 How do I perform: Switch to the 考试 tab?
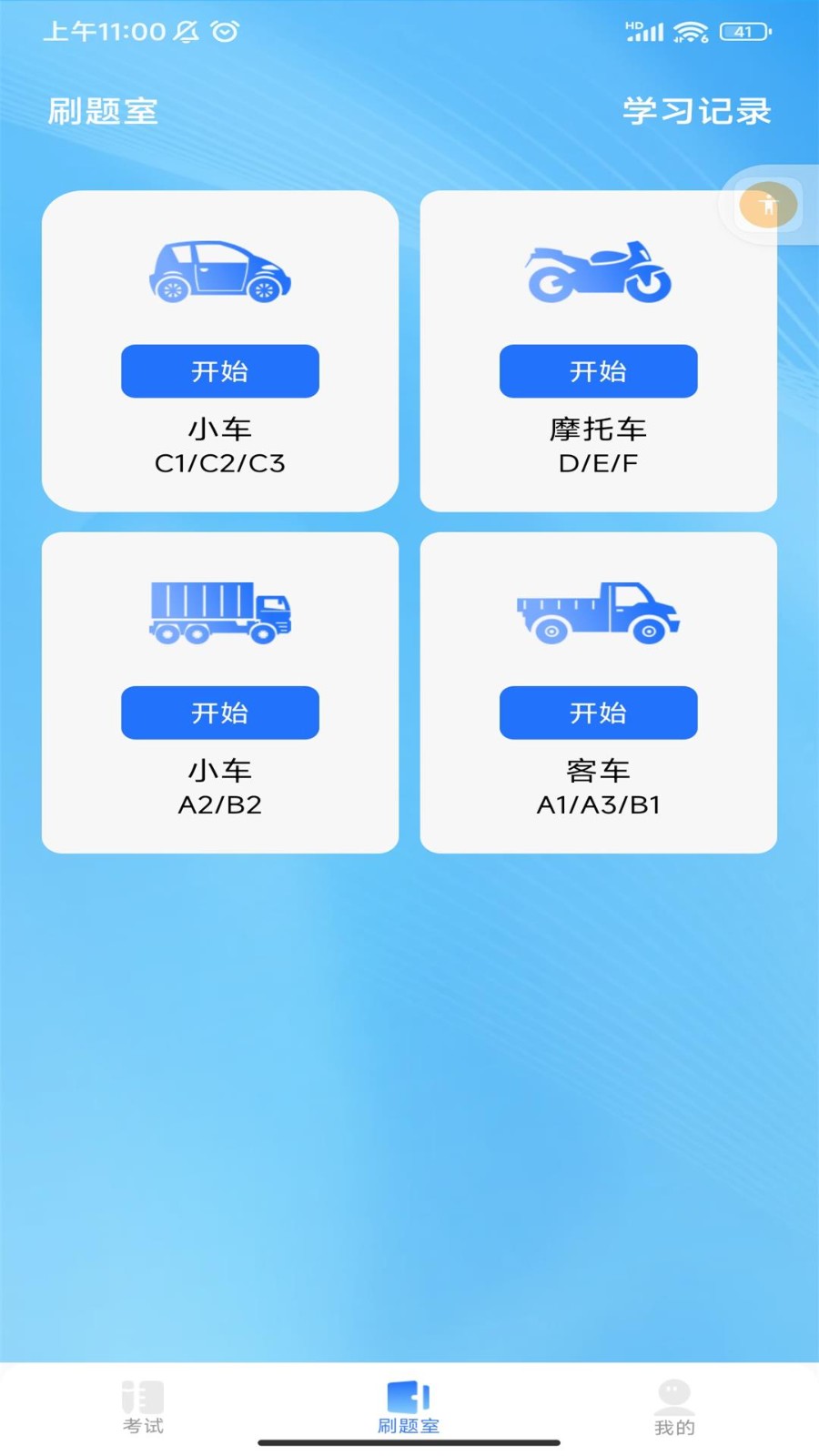pos(143,1407)
